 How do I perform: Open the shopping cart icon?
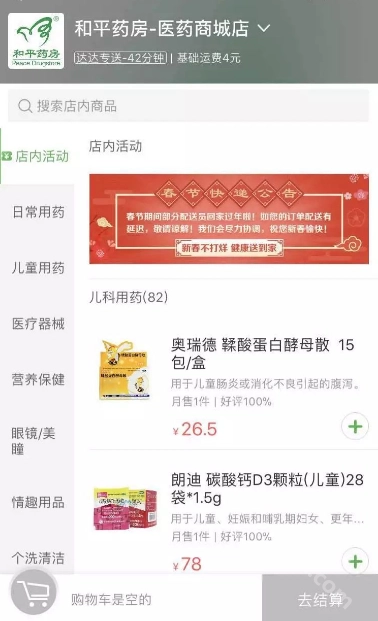[34, 593]
